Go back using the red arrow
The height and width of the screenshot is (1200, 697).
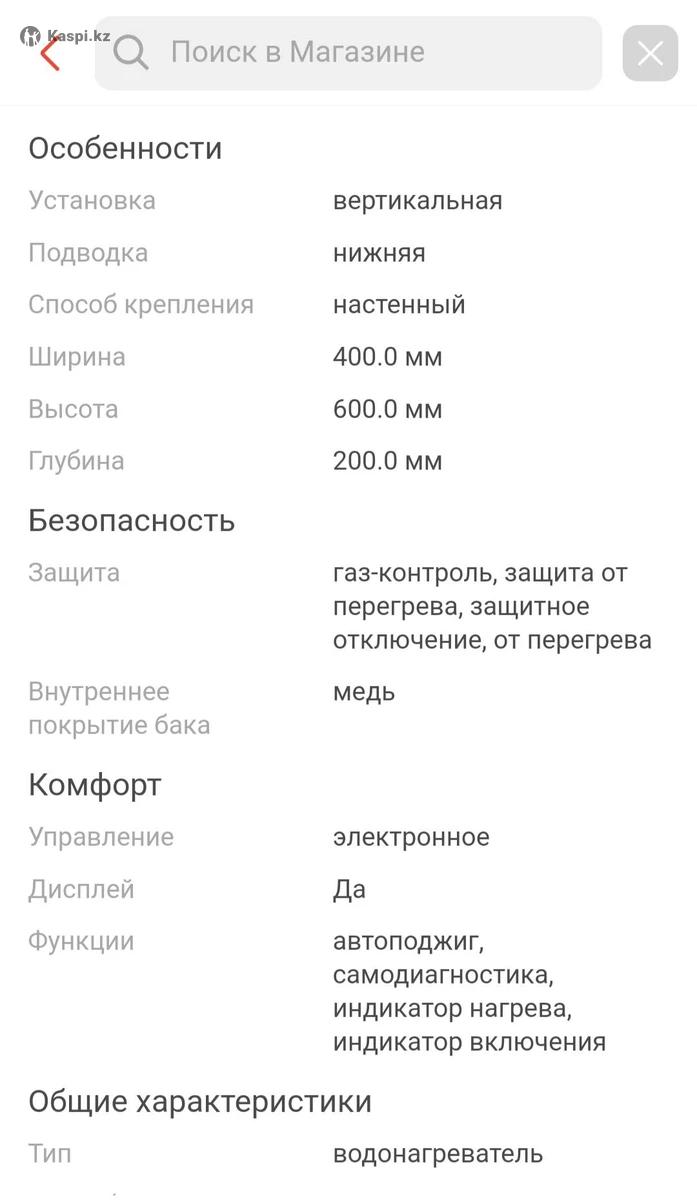point(50,53)
